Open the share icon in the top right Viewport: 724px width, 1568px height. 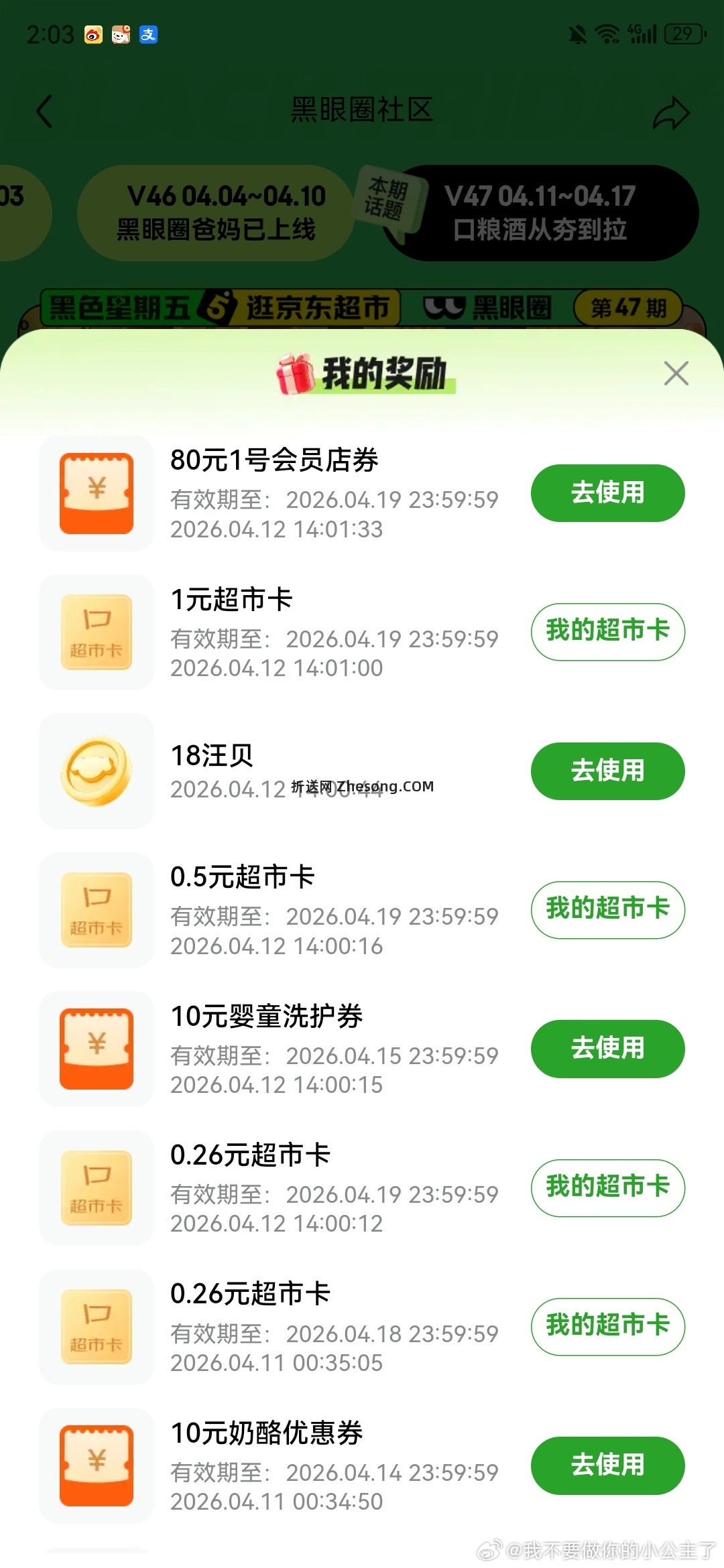pyautogui.click(x=672, y=111)
